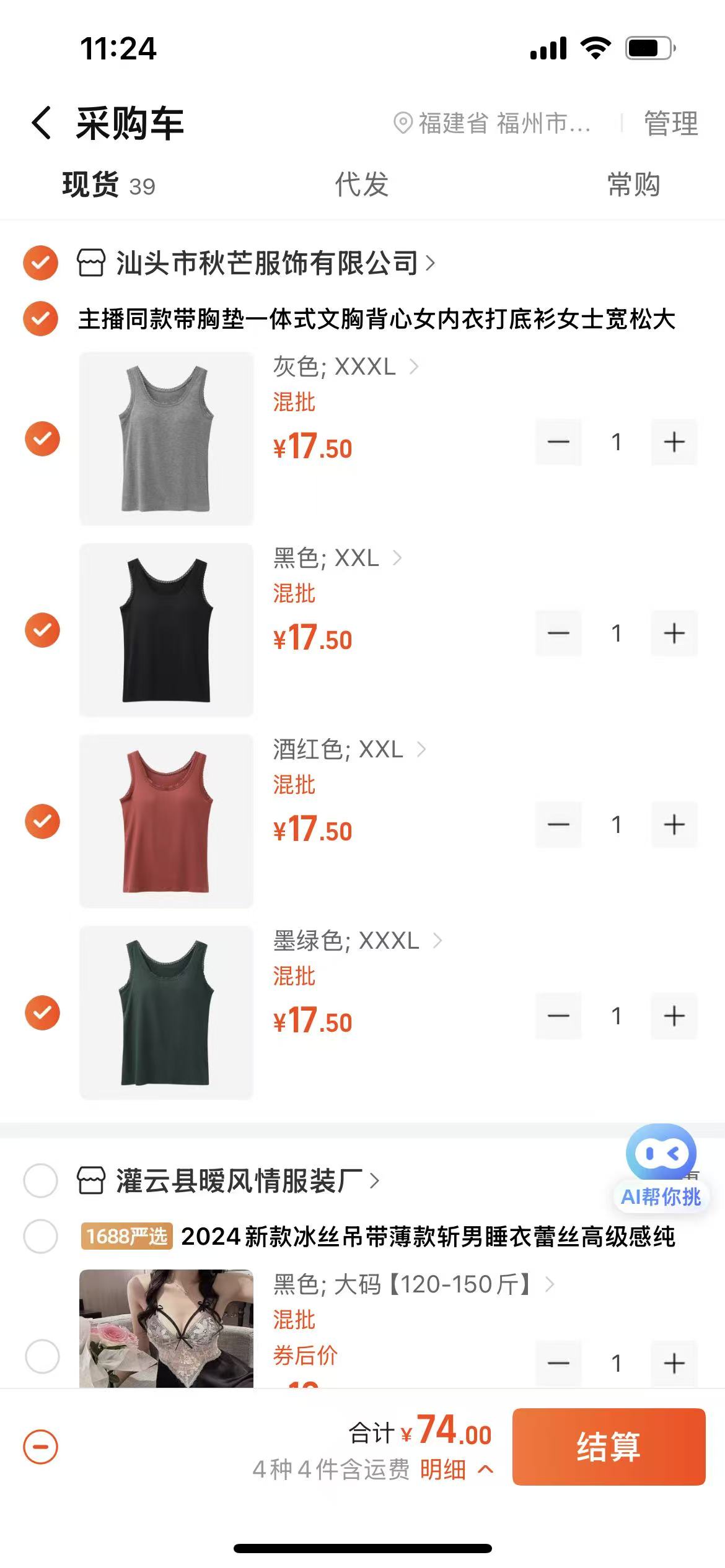The height and width of the screenshot is (1568, 725).
Task: Uncheck all items from 汕头市秋芒服饰有限公司
Action: [x=41, y=263]
